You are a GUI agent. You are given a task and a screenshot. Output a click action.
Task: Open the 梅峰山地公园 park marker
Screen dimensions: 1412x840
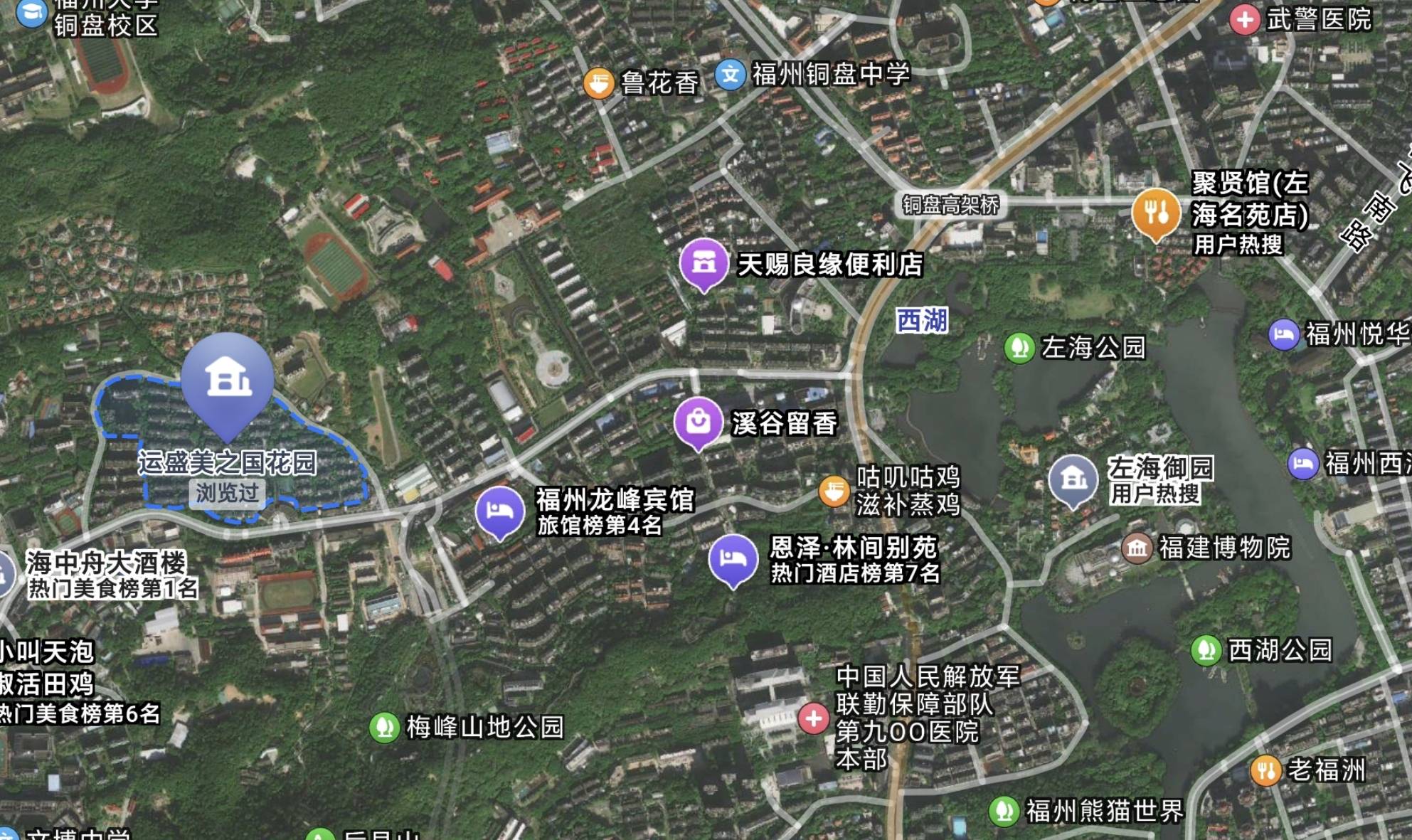point(384,727)
